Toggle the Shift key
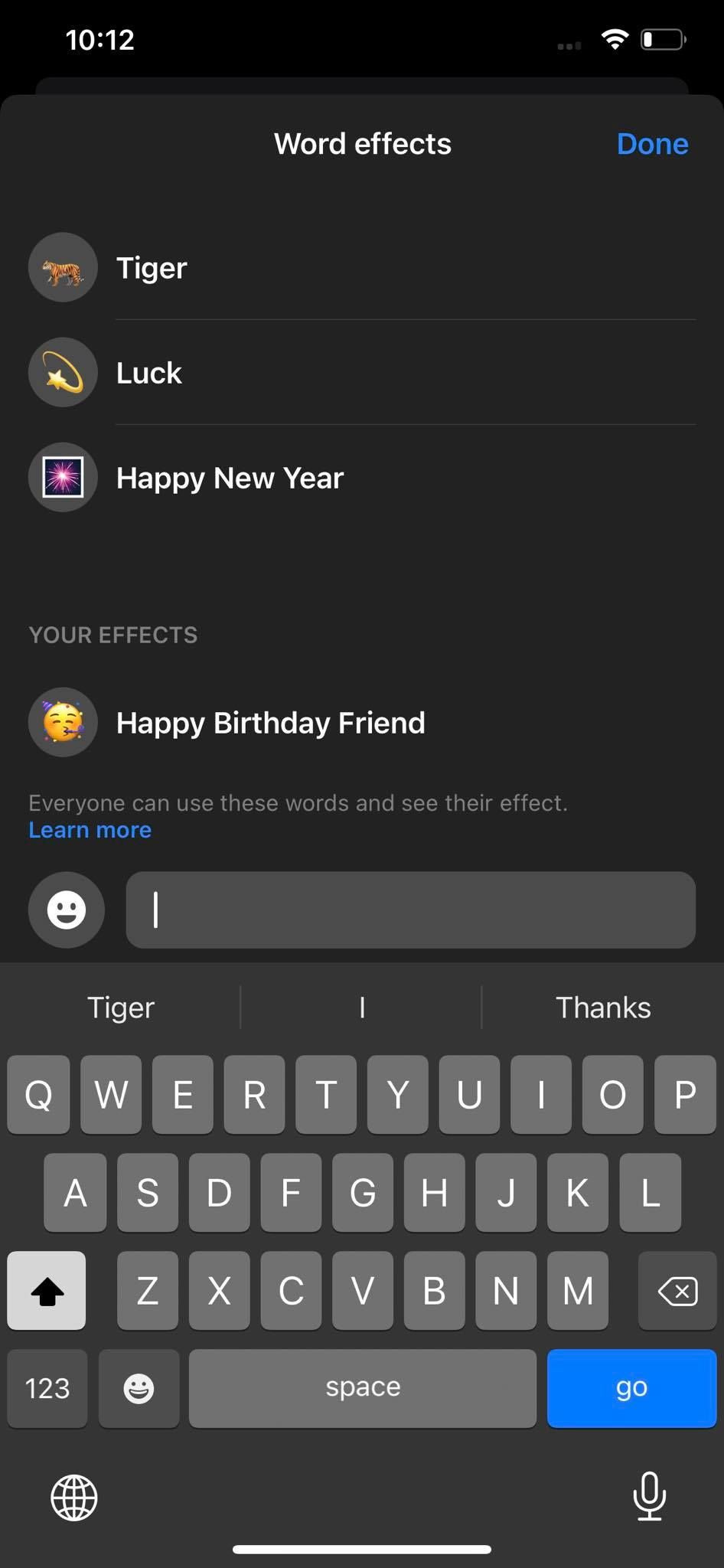The image size is (724, 1568). click(46, 1291)
